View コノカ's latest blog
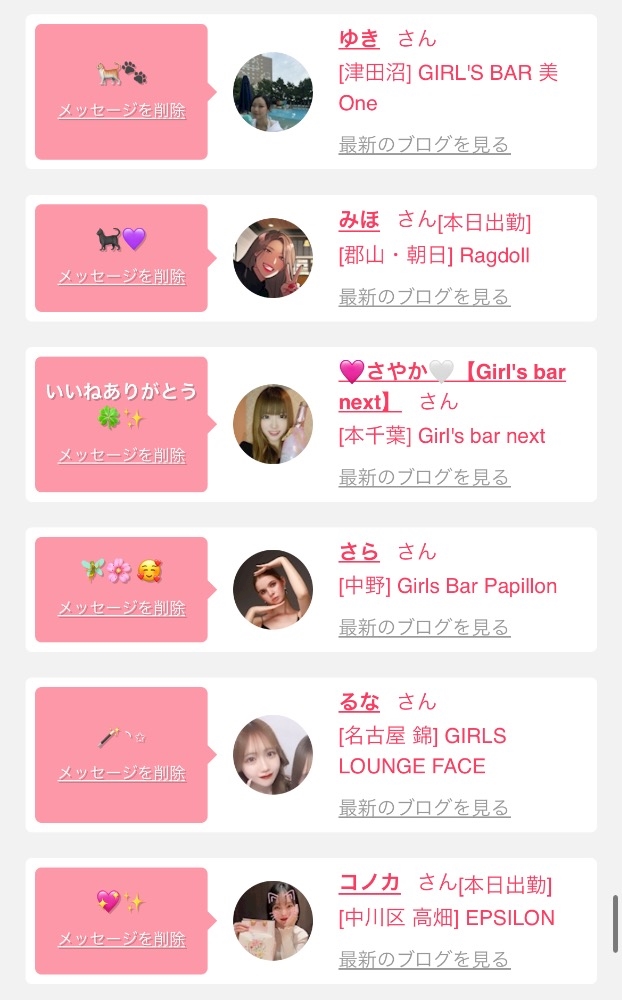622x1000 pixels. [424, 960]
